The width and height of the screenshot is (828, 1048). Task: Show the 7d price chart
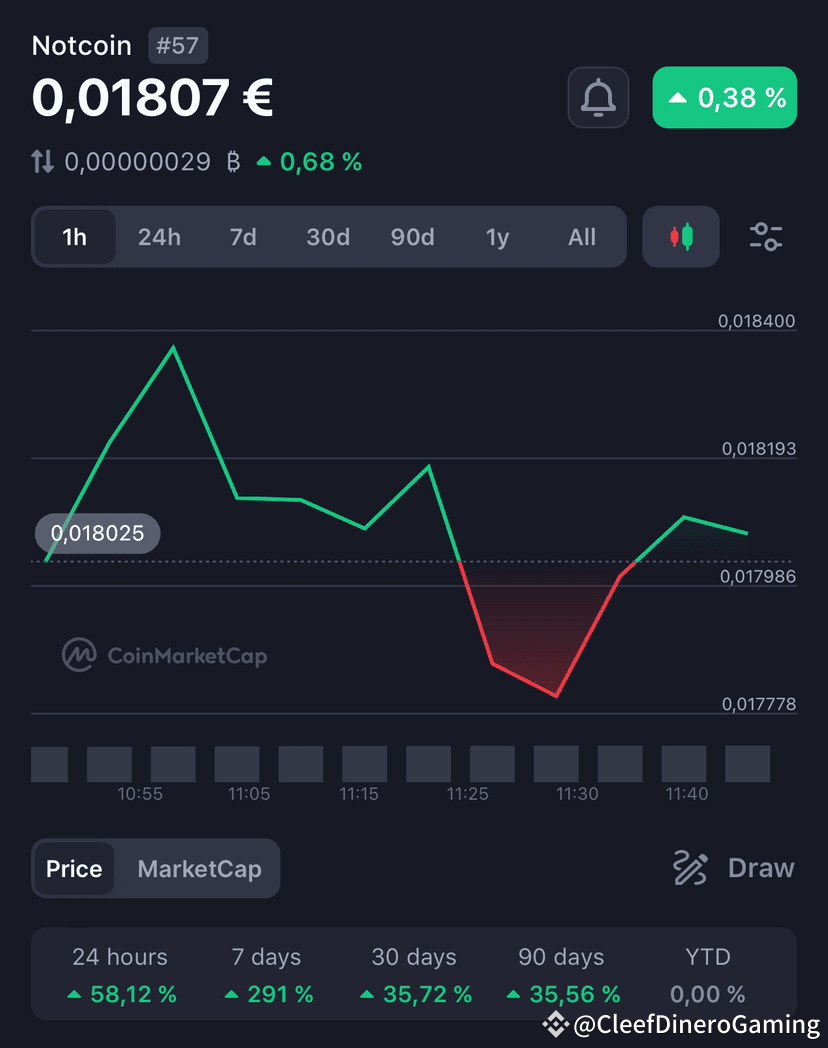[x=243, y=237]
